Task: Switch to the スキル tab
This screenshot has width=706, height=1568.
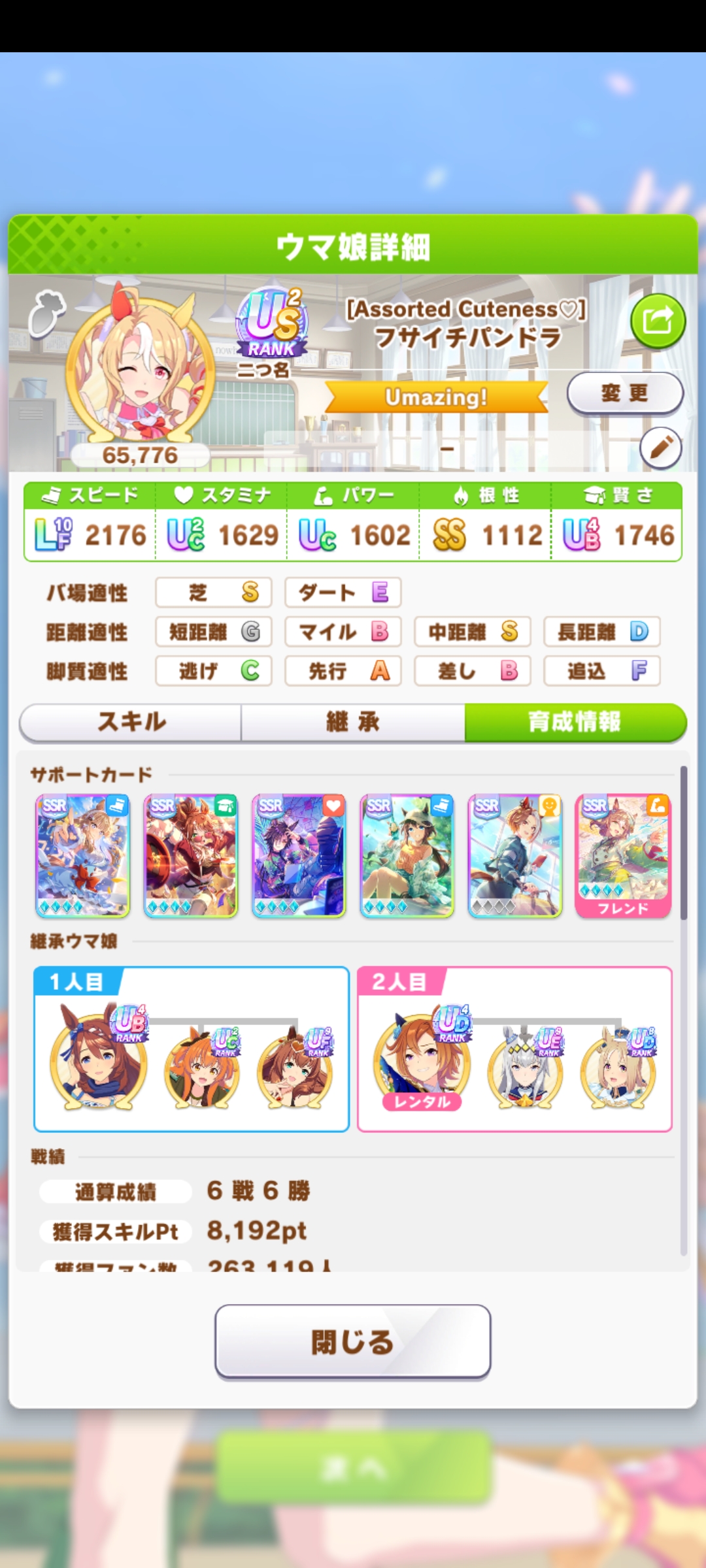Action: (x=131, y=722)
